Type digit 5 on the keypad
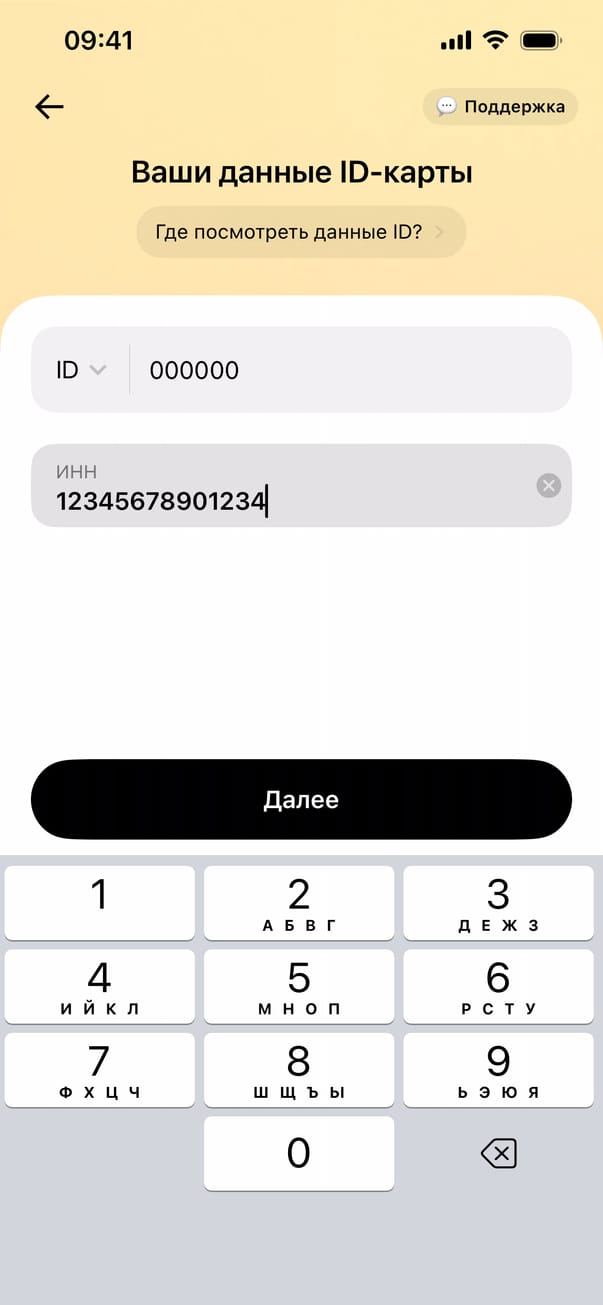This screenshot has width=603, height=1305. tap(299, 986)
